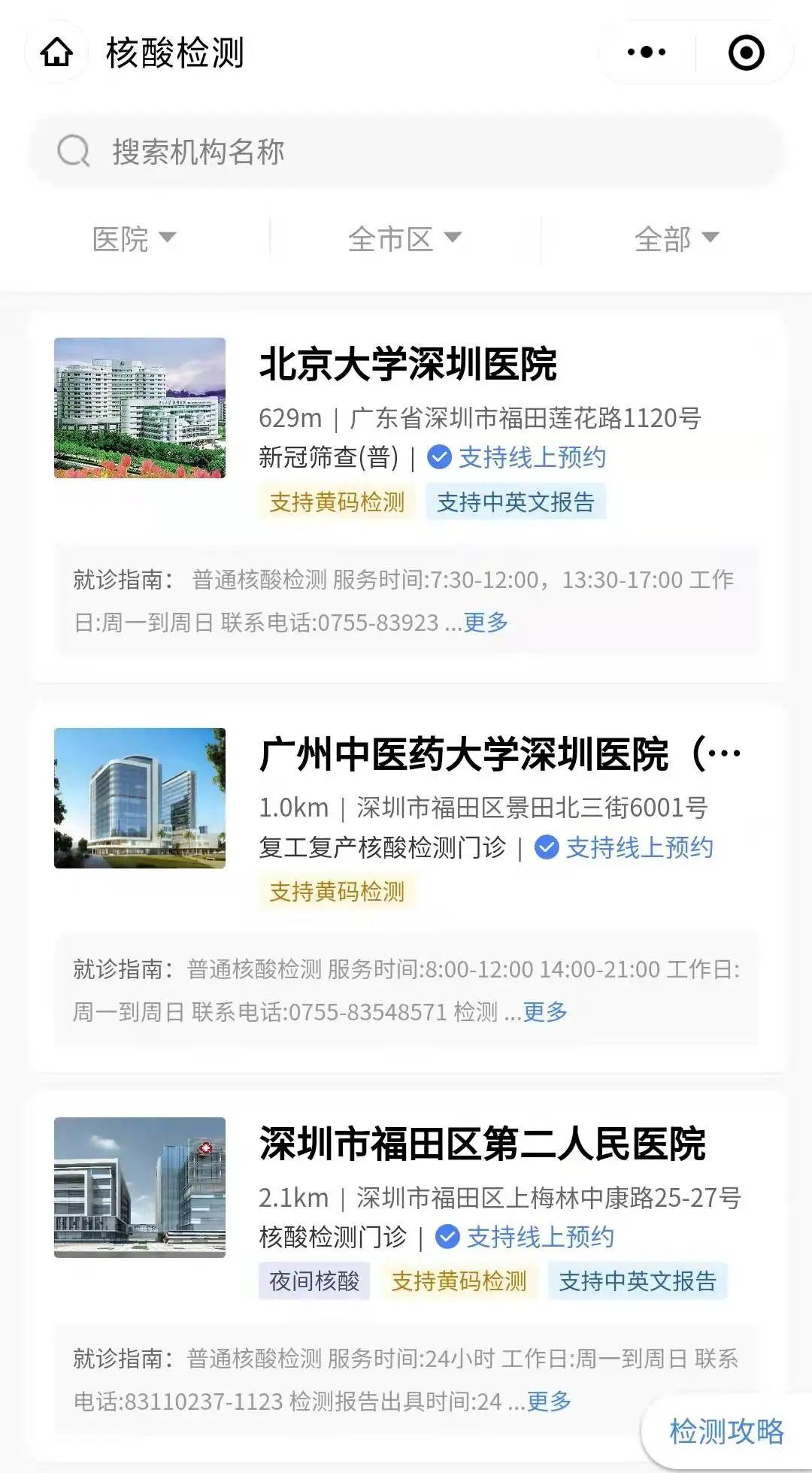Viewport: 812px width, 1473px height.
Task: Close the mini program with the circle icon
Action: coord(746,53)
